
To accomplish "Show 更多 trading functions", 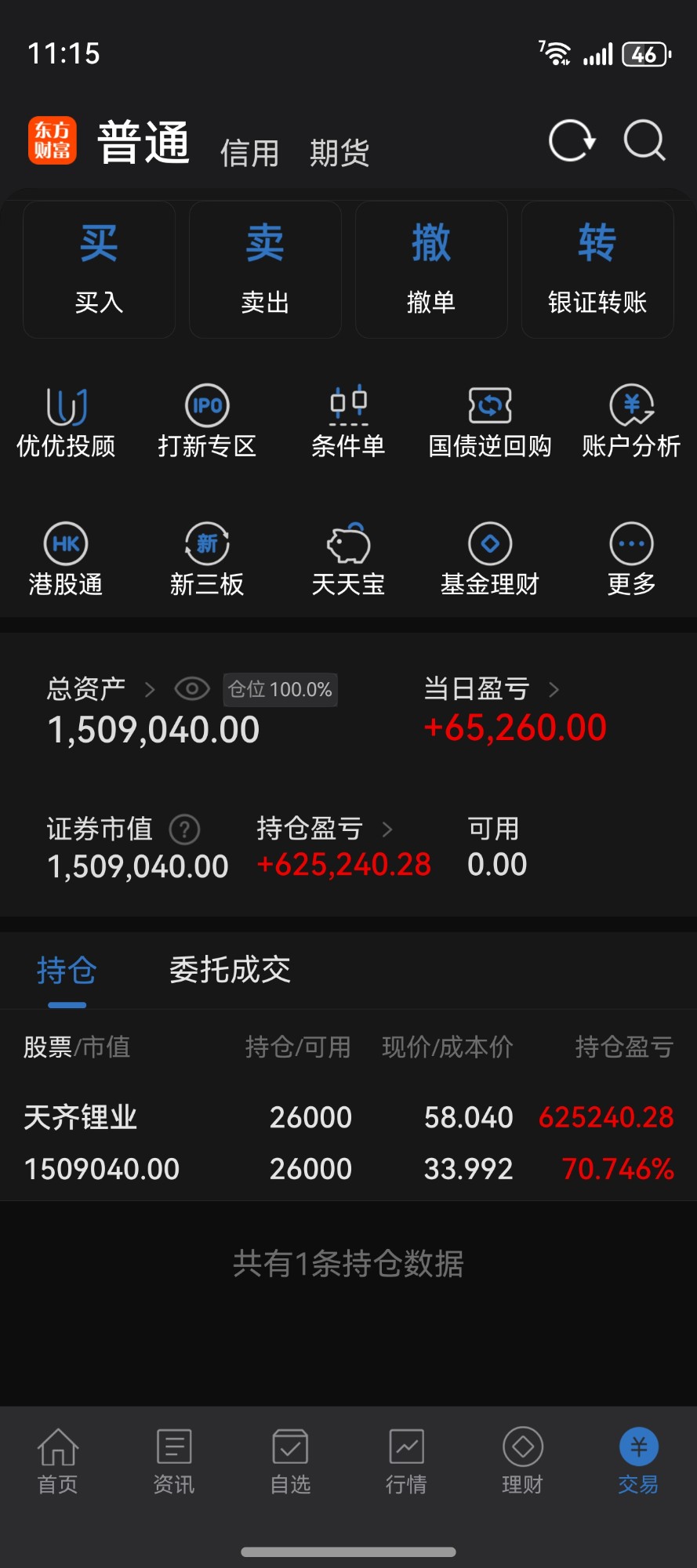I will pyautogui.click(x=631, y=560).
